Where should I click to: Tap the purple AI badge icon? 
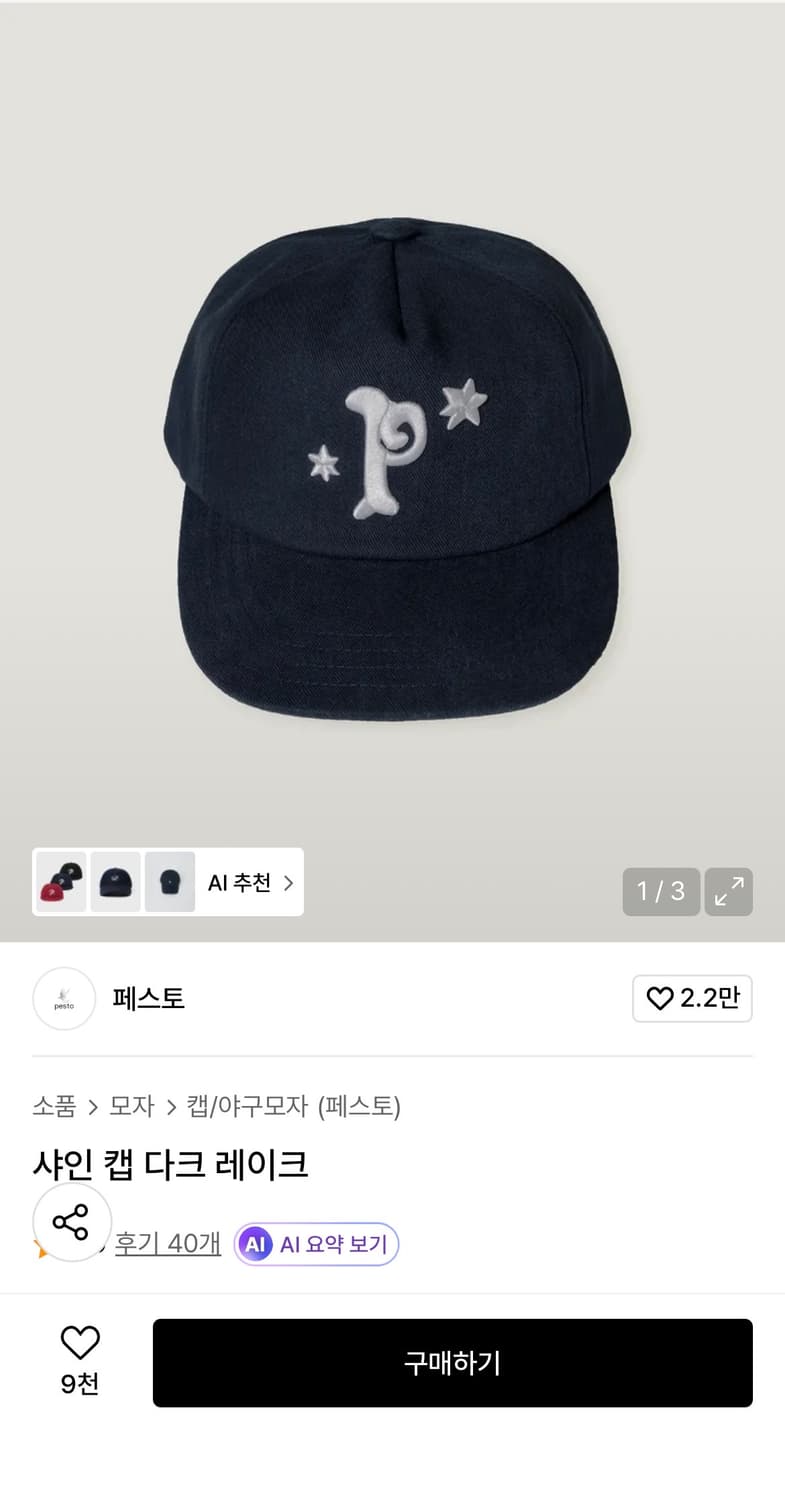257,1244
